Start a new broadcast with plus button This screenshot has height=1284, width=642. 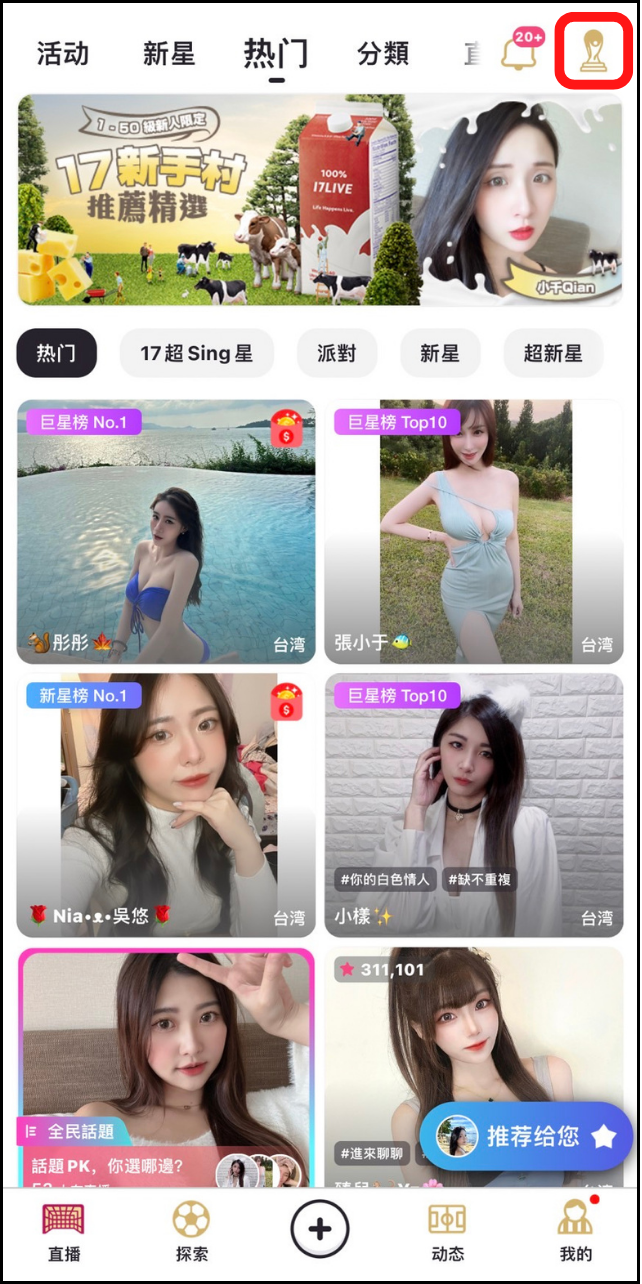pyautogui.click(x=320, y=1228)
